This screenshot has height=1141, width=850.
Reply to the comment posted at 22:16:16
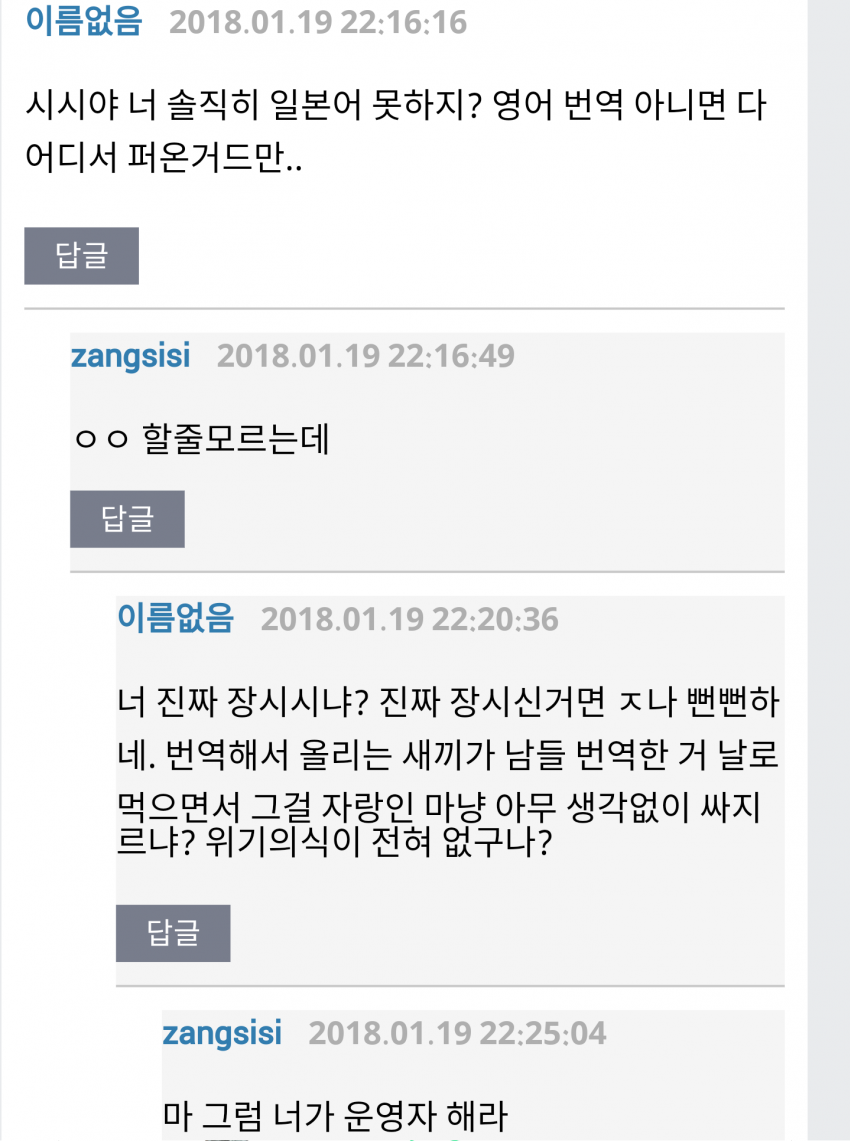pyautogui.click(x=81, y=256)
